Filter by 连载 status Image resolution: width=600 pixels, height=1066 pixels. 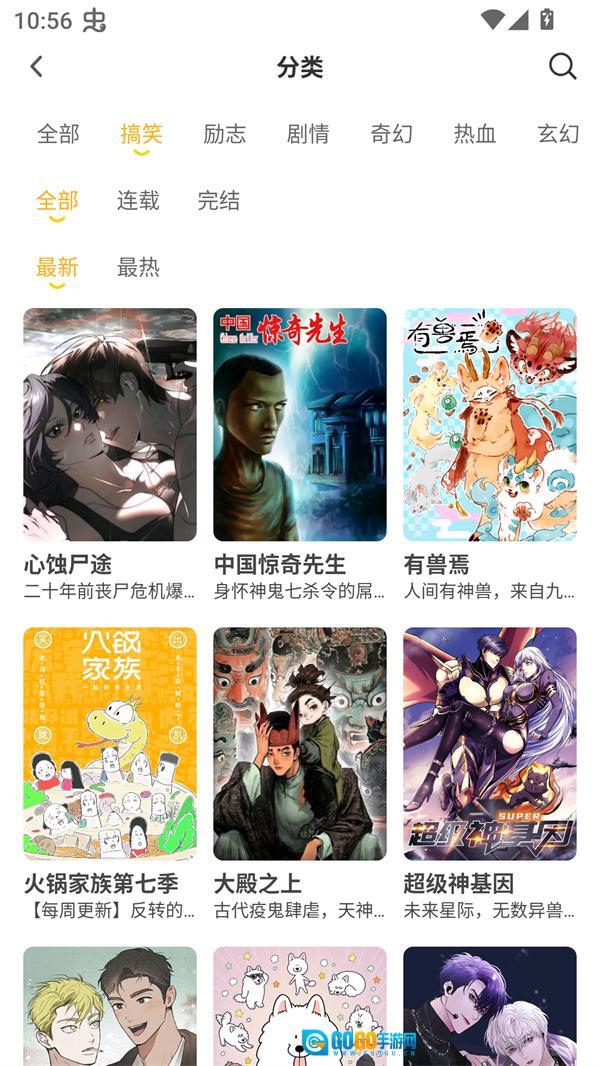coord(138,201)
